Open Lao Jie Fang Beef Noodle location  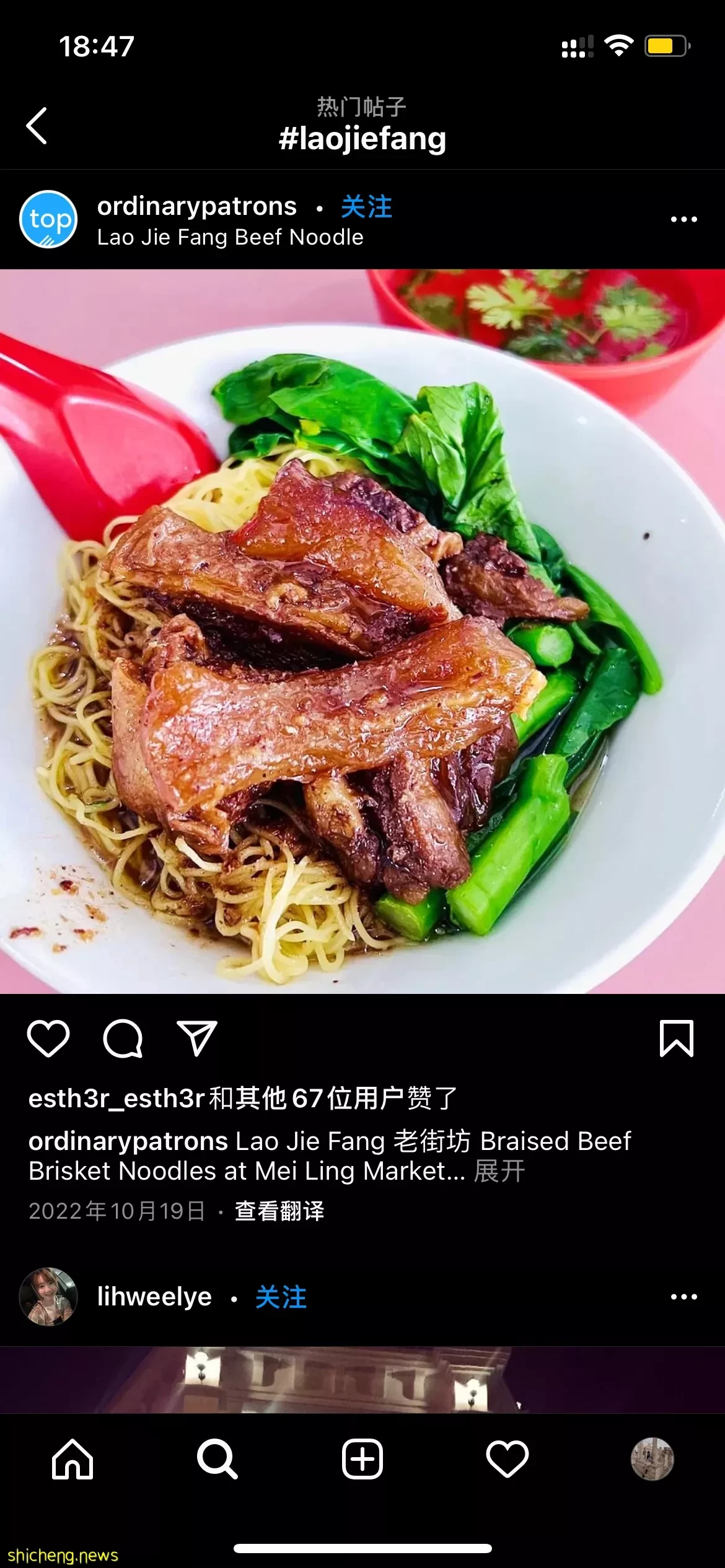[x=230, y=237]
